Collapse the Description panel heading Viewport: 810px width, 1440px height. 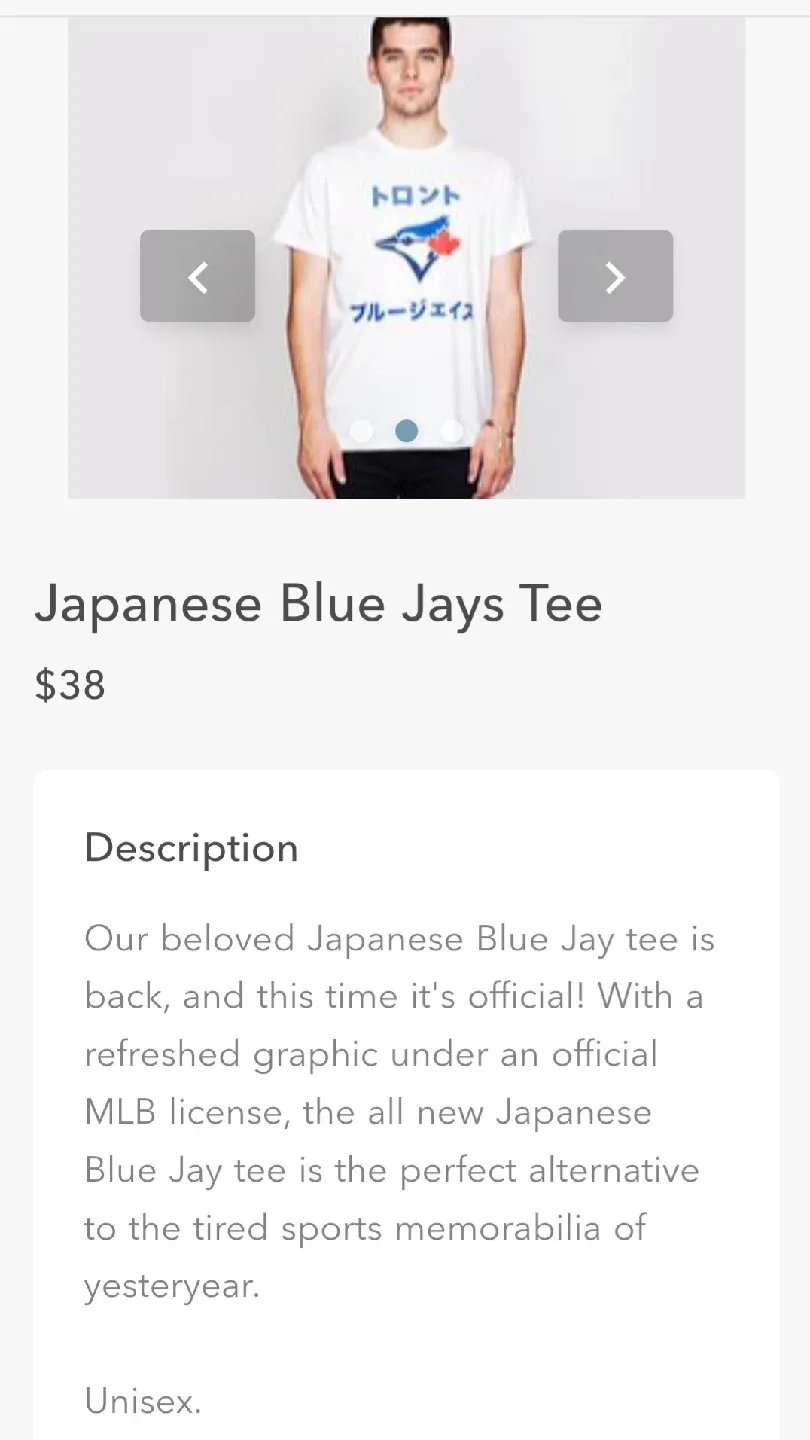[191, 848]
